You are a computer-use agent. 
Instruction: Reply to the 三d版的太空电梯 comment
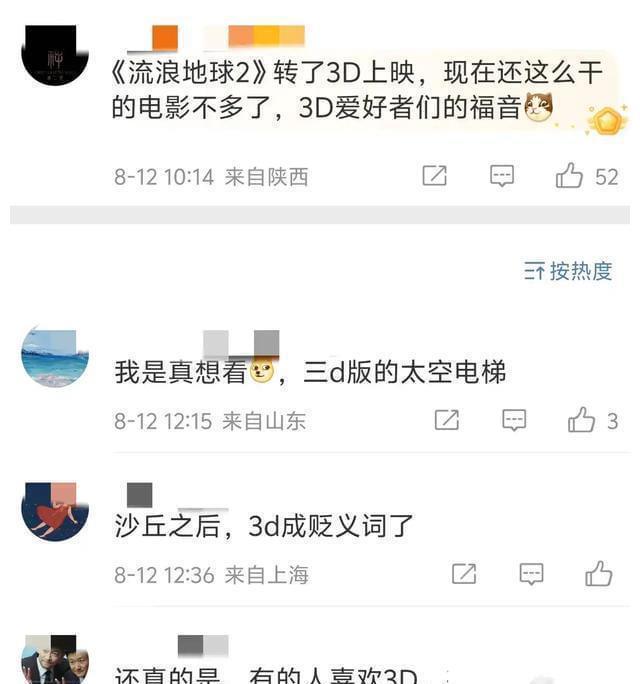click(x=514, y=421)
